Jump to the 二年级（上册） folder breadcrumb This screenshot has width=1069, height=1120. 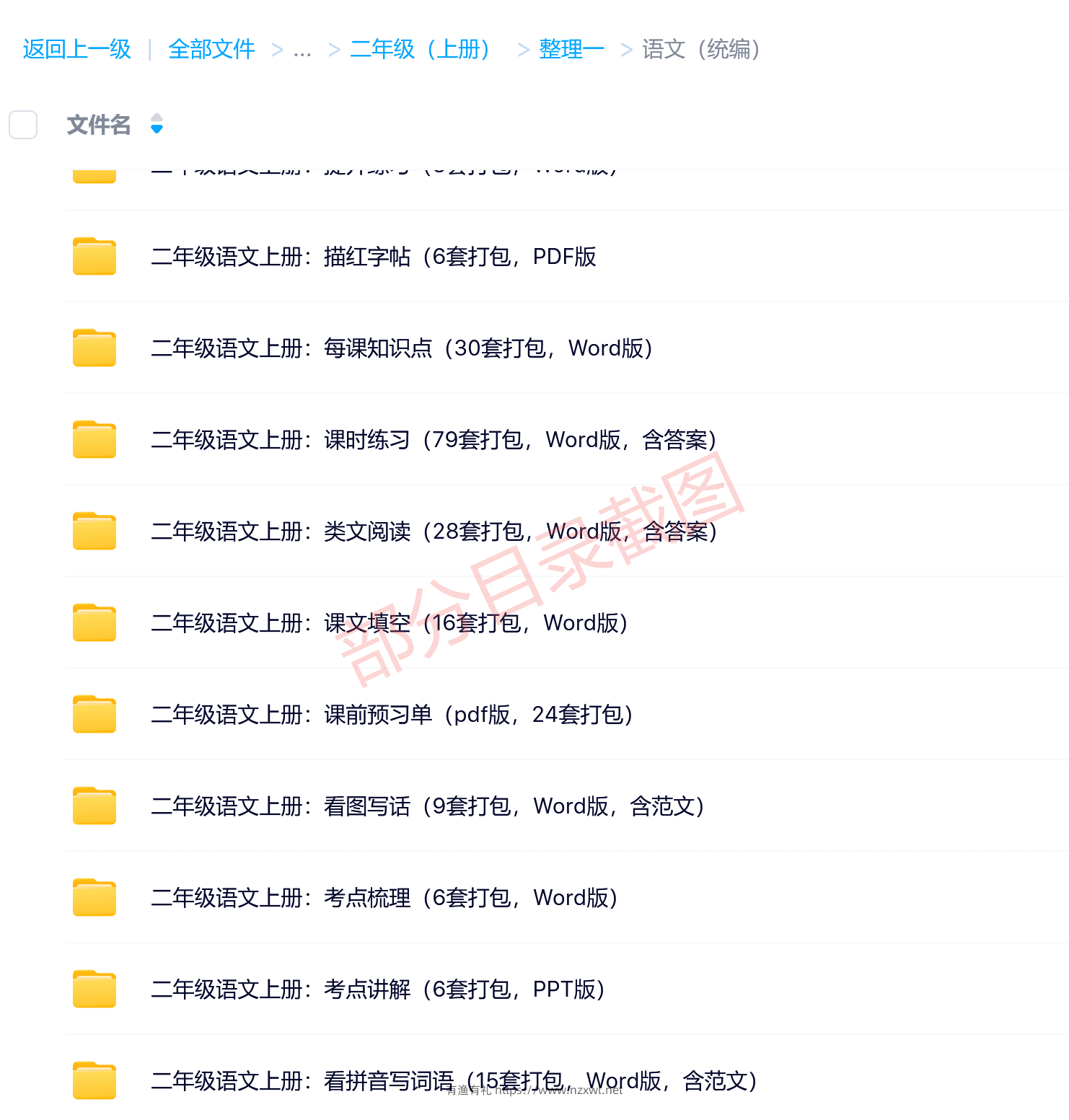[421, 49]
